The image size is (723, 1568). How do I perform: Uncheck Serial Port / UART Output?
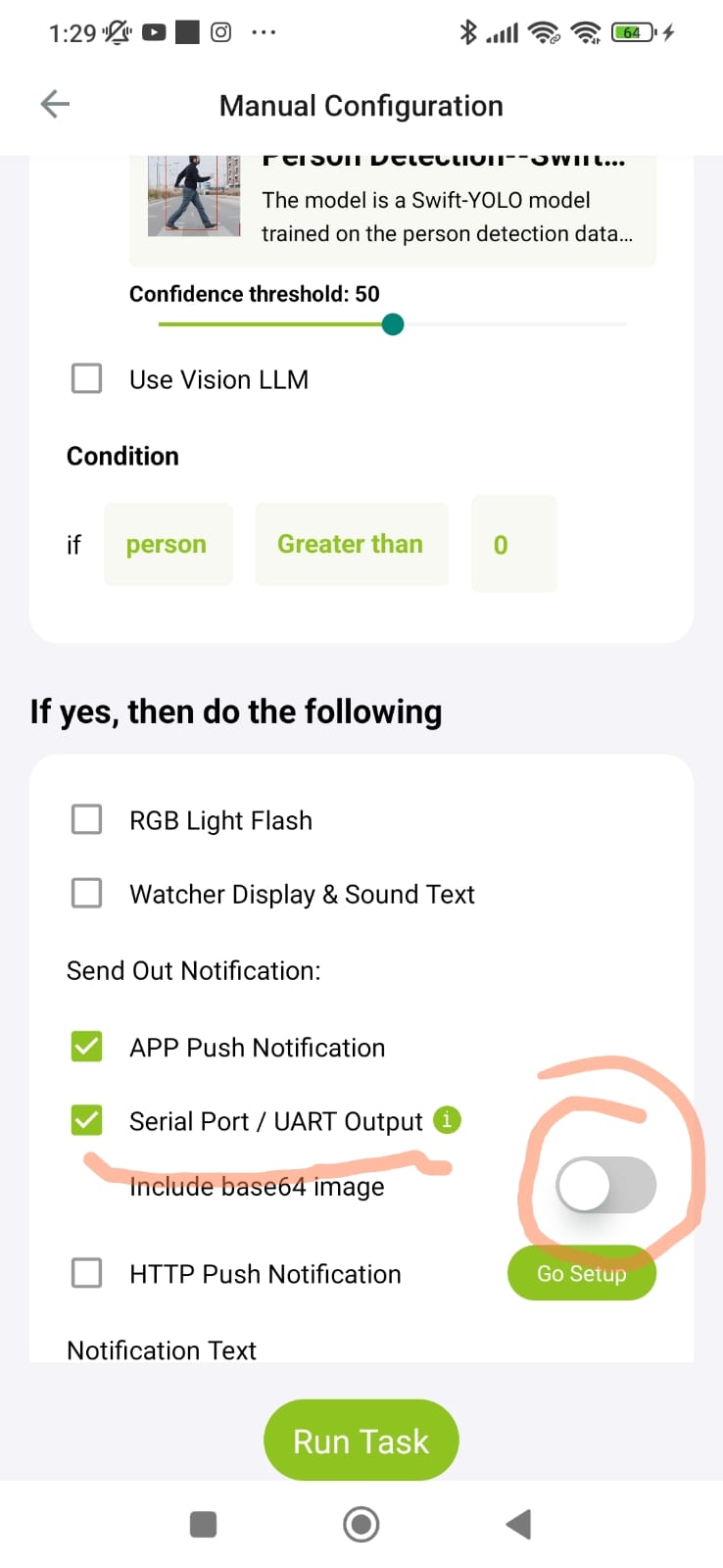click(87, 1120)
